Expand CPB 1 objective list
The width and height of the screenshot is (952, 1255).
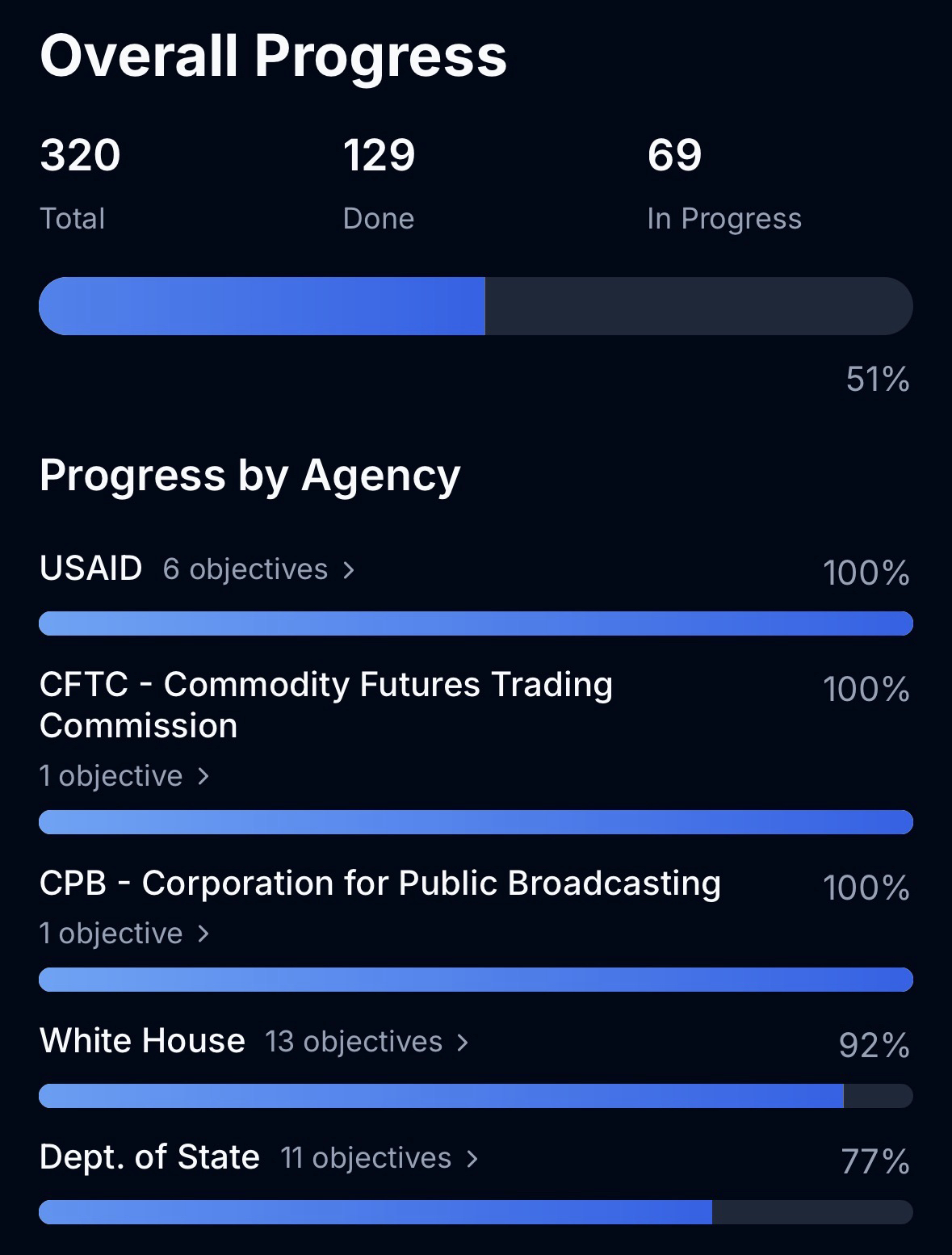(124, 934)
